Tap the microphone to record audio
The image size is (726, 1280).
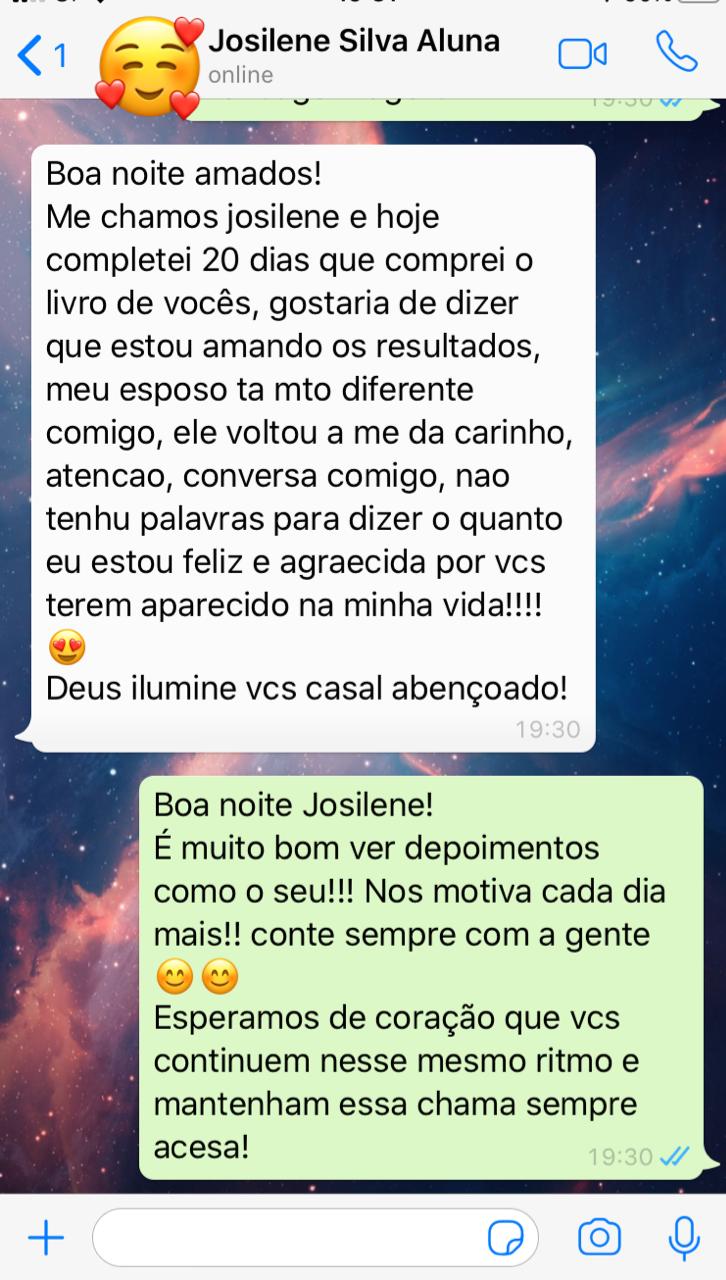tap(684, 1239)
